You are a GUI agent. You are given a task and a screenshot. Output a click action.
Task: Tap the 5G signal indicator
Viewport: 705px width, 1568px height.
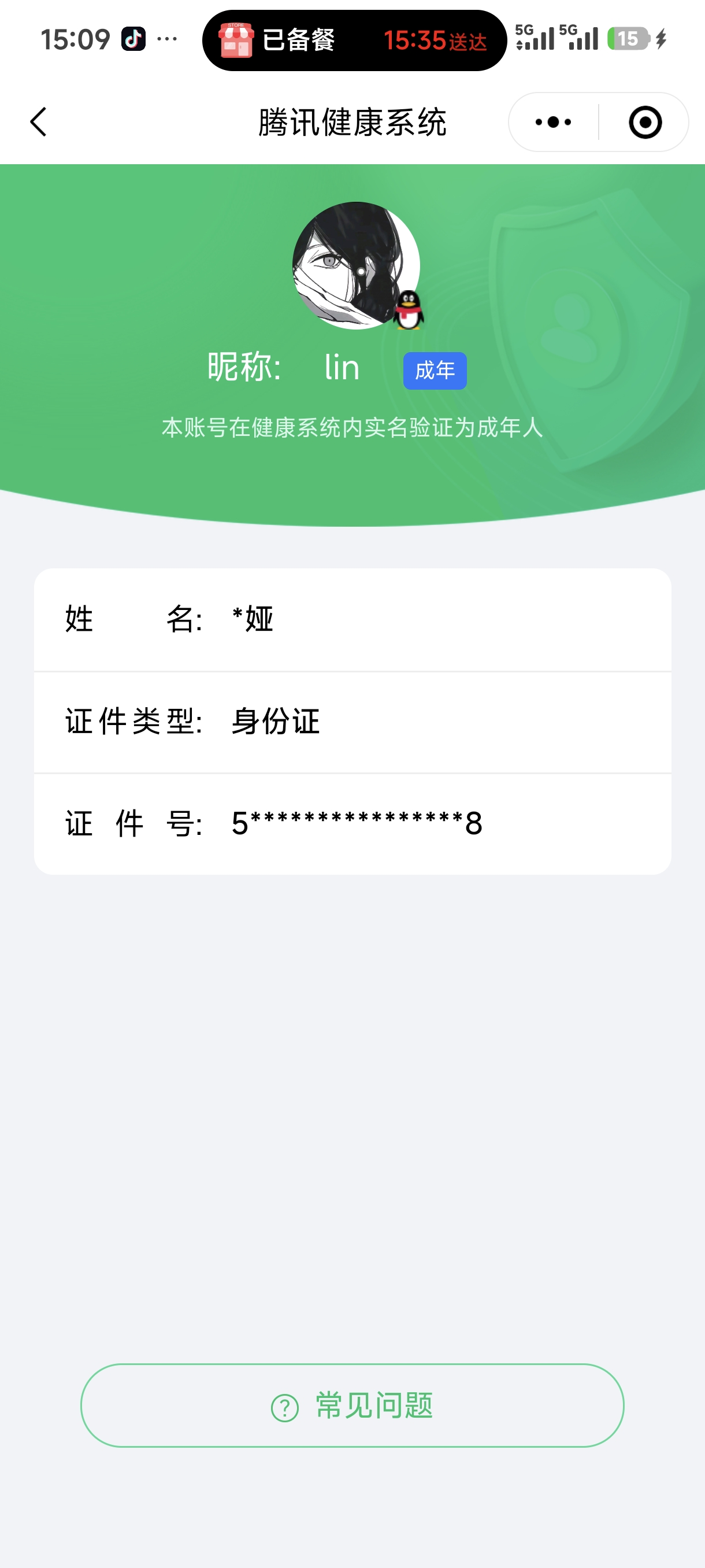point(532,39)
